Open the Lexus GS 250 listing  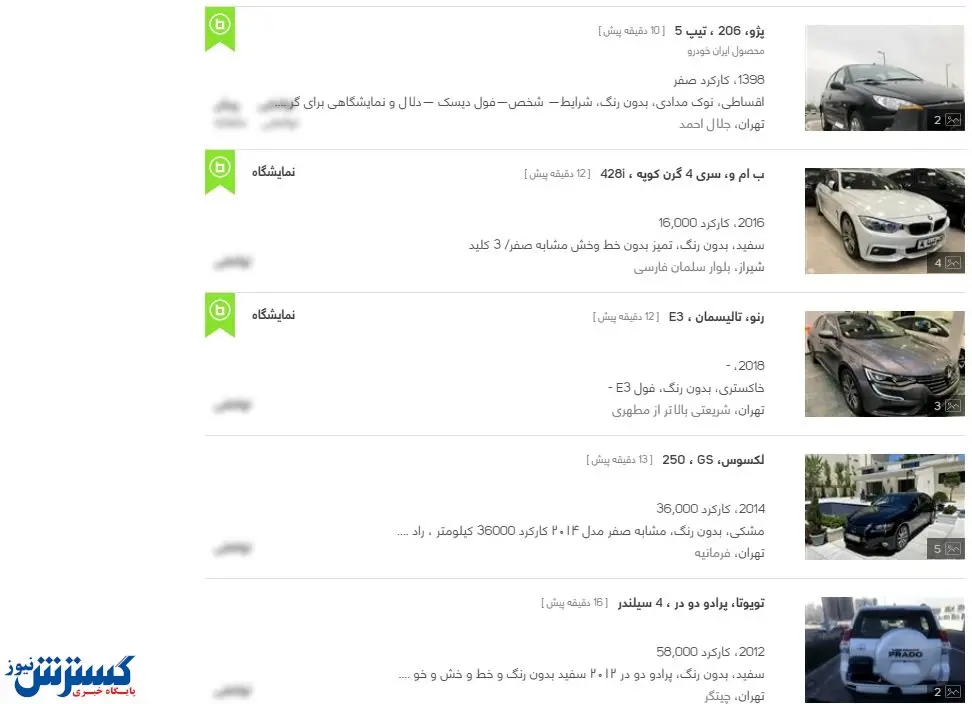[713, 460]
